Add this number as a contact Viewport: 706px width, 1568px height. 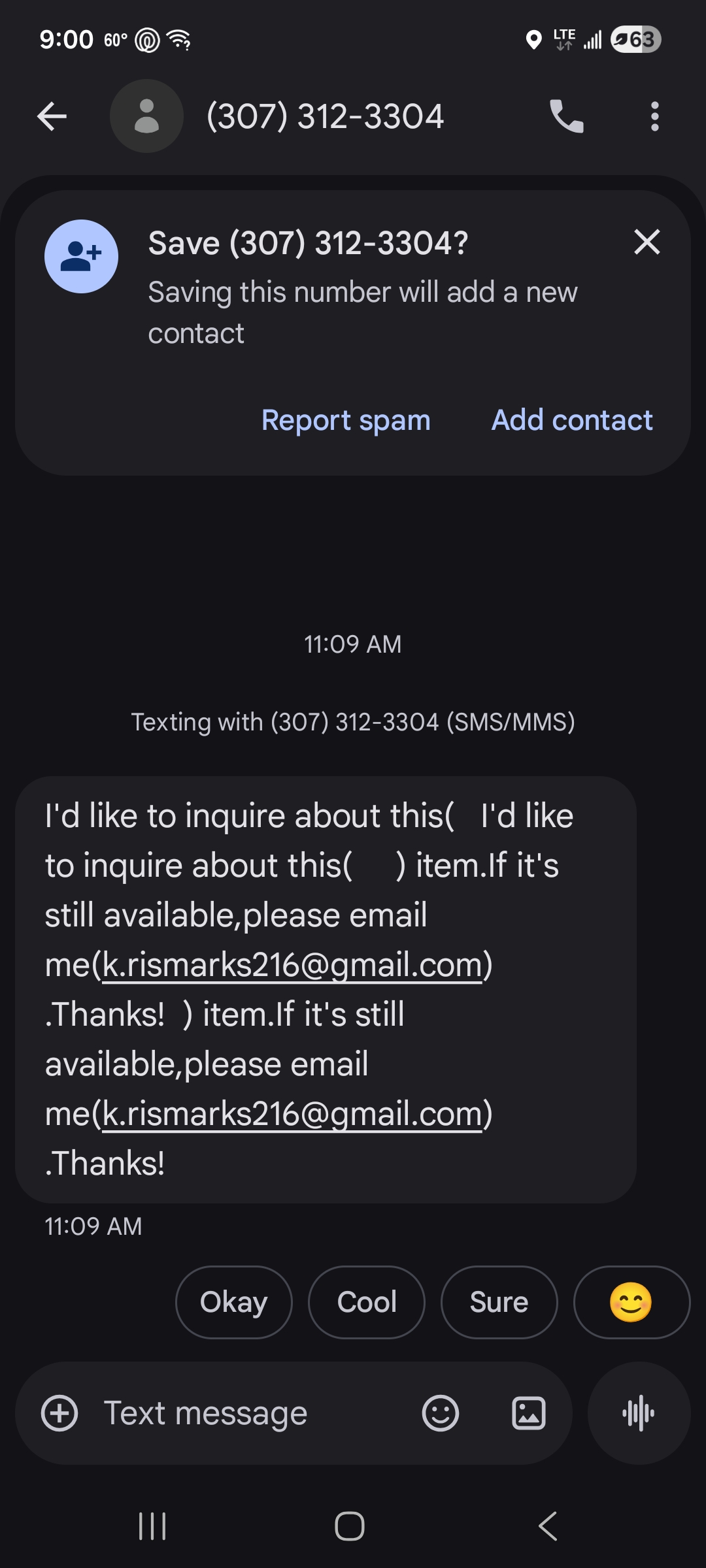pos(572,420)
